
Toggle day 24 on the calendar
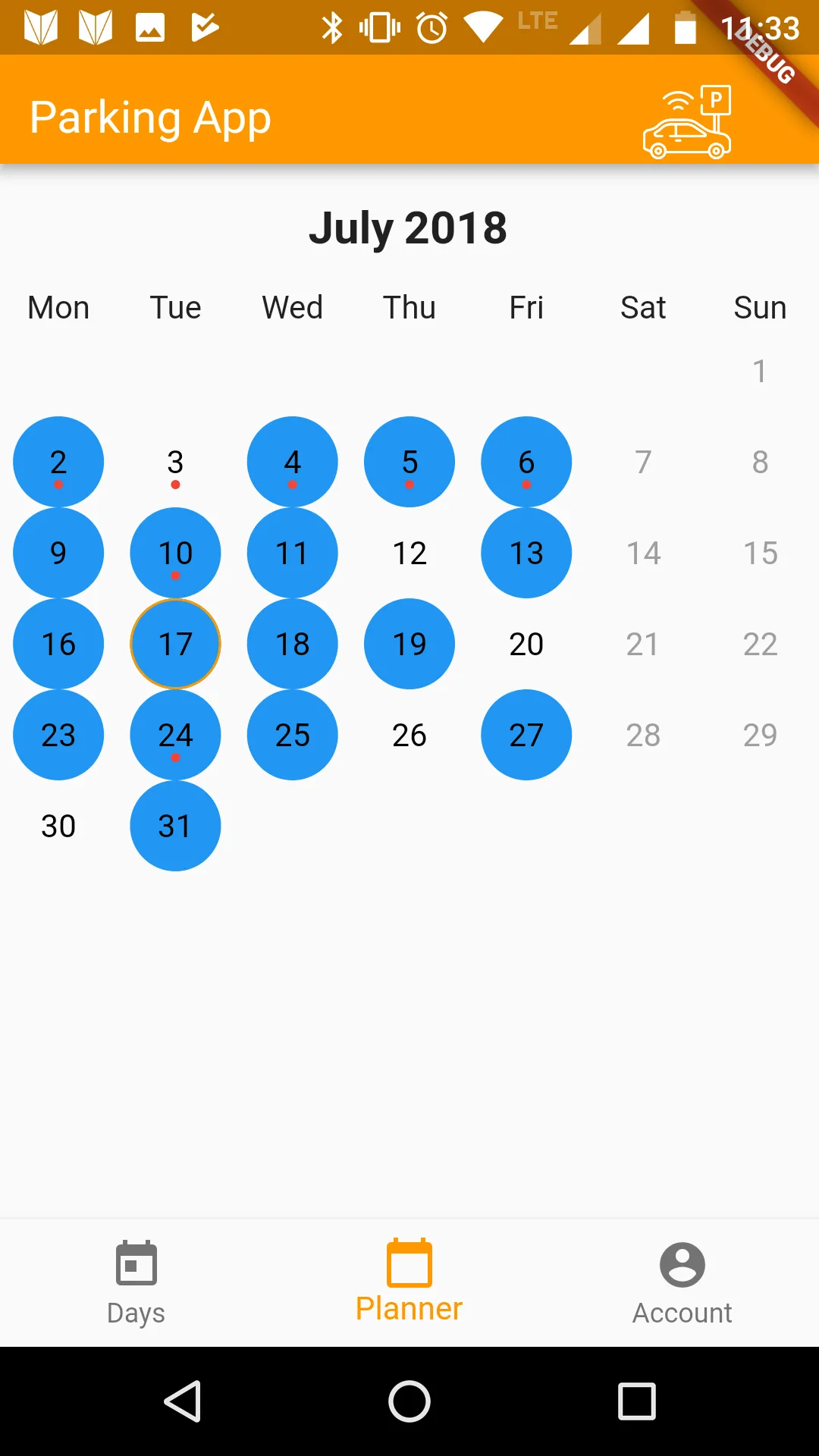coord(175,735)
